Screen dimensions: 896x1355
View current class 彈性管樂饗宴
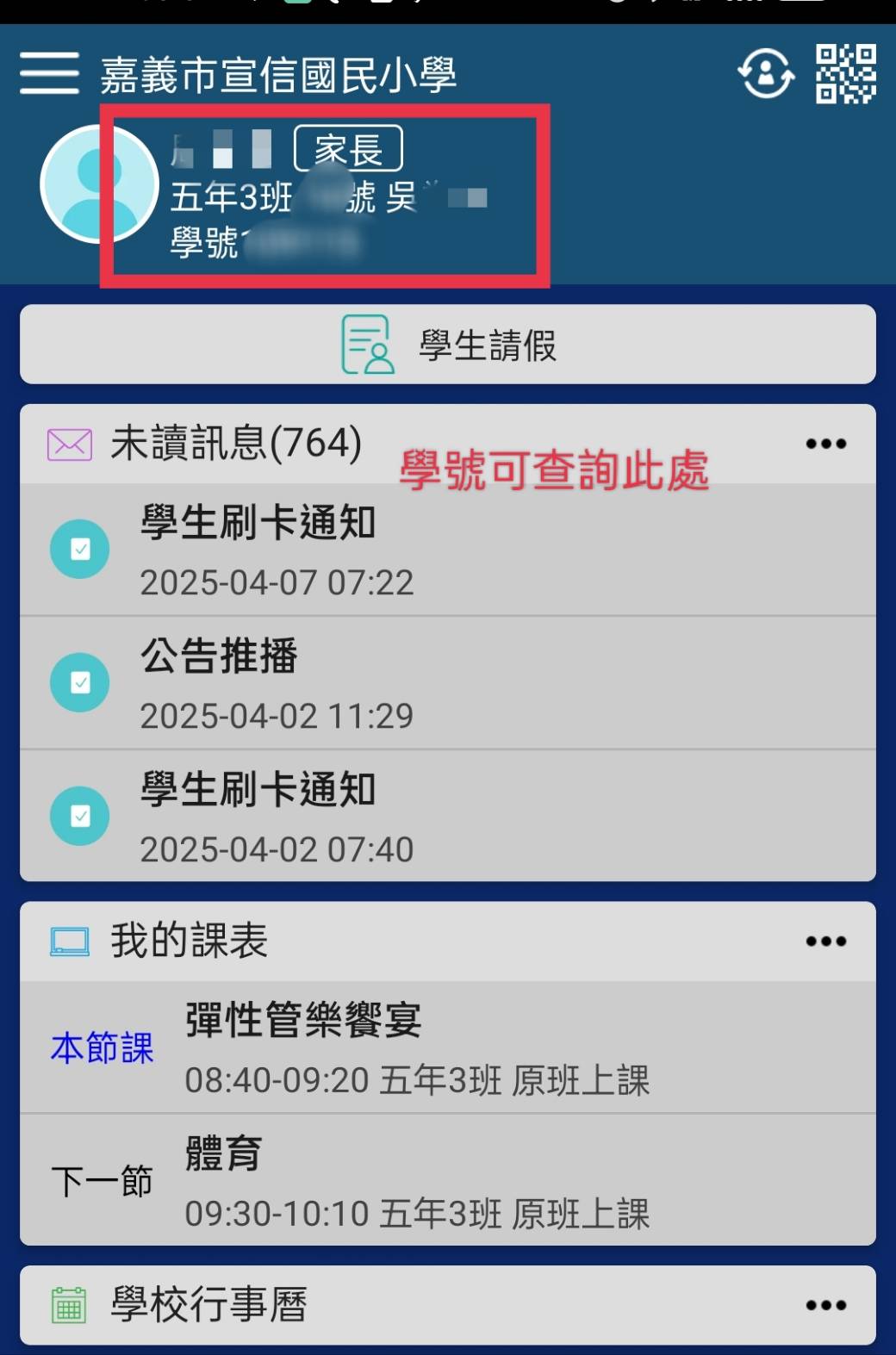click(448, 1047)
